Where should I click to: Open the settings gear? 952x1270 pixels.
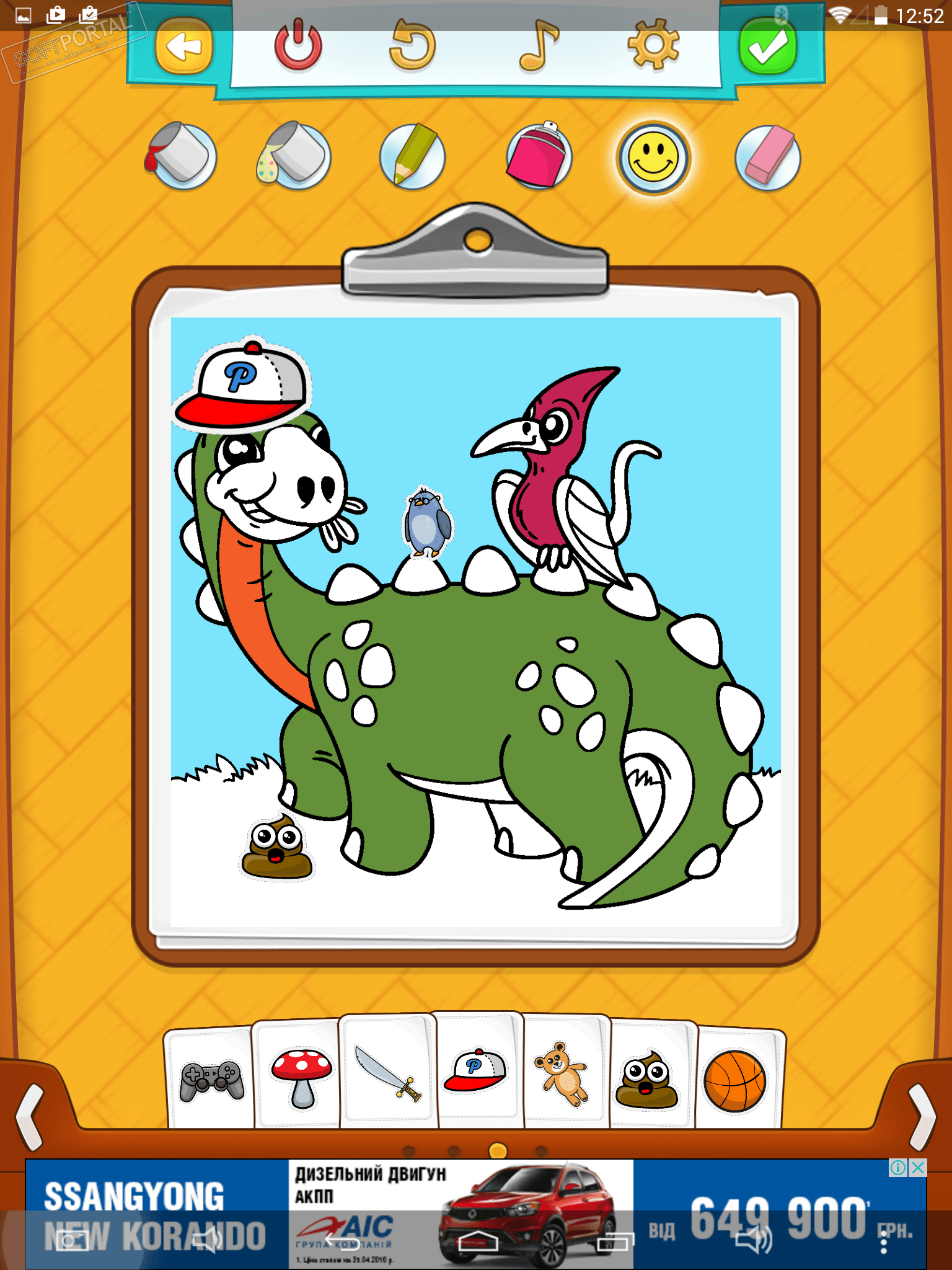pos(653,46)
